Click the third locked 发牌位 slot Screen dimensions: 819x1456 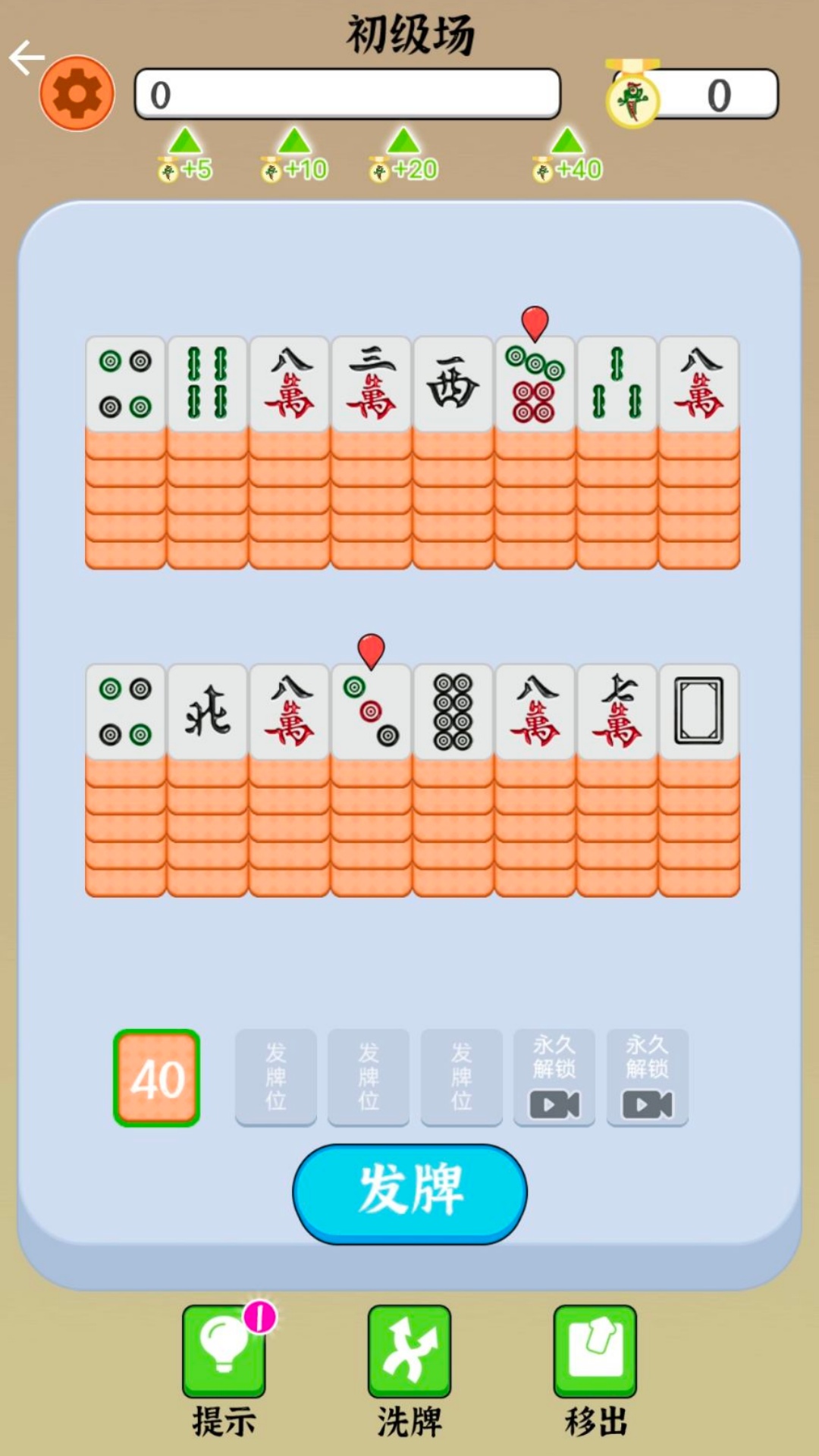461,1077
